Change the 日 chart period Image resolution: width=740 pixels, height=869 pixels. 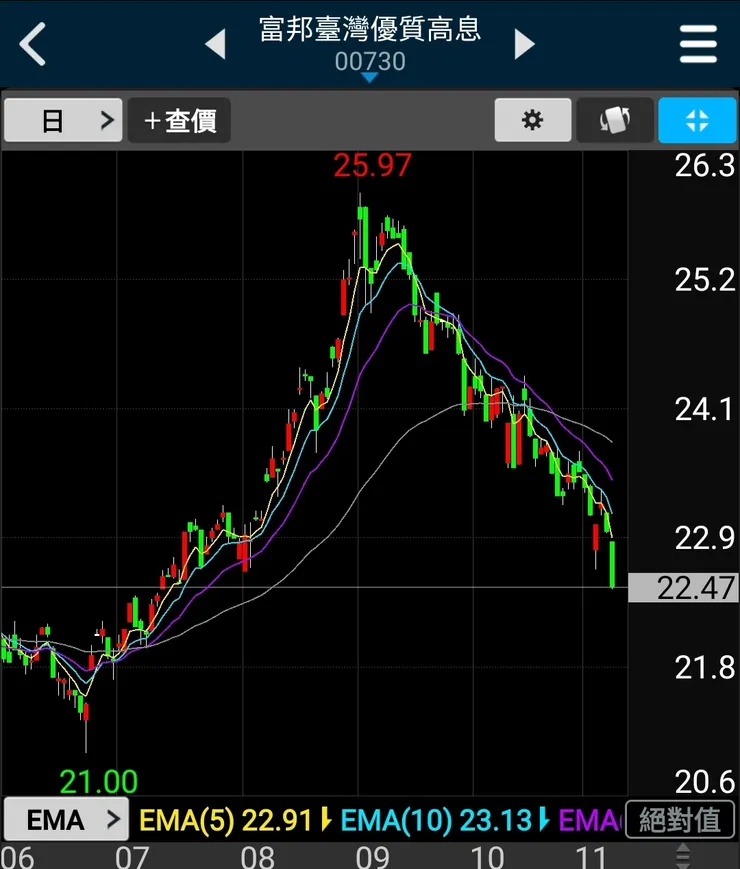tap(64, 121)
